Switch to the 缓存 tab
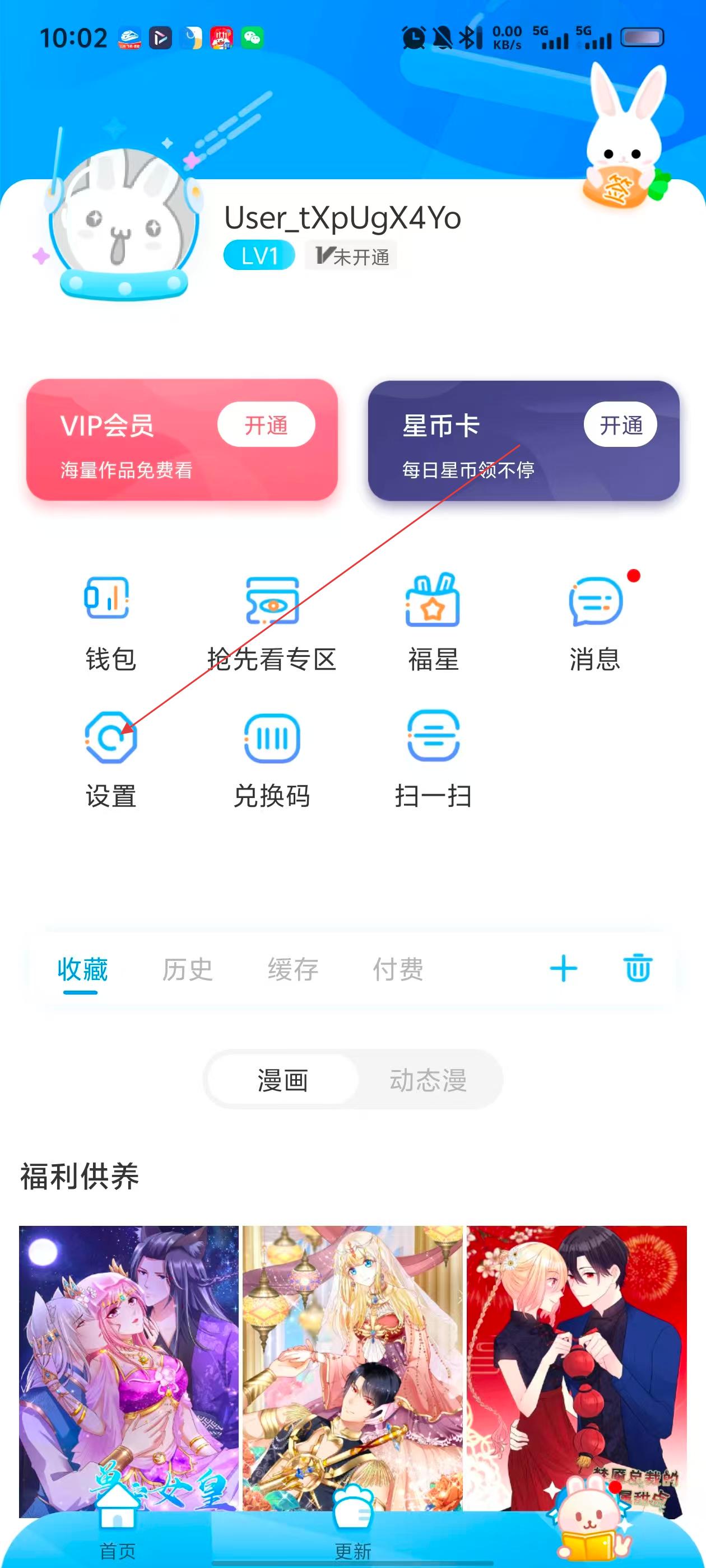 (293, 969)
